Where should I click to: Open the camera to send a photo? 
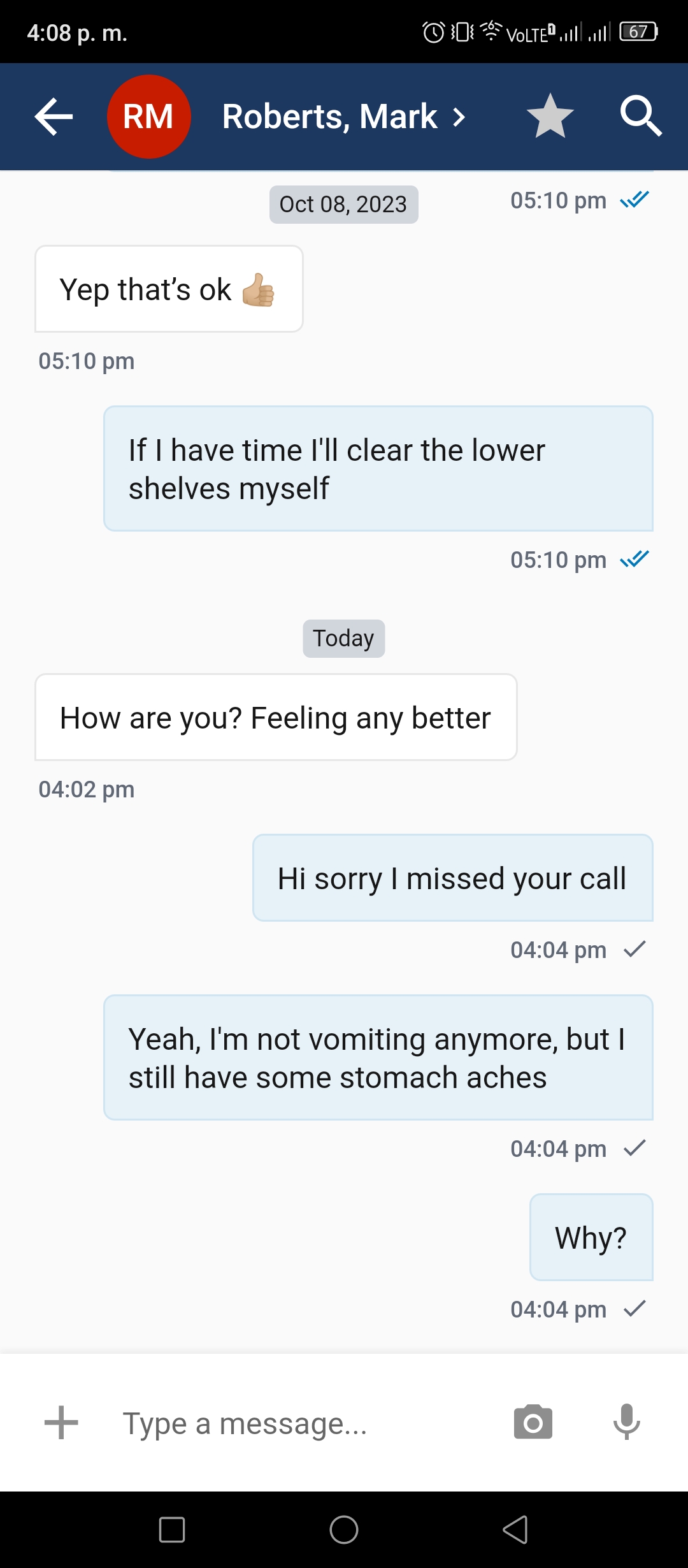click(x=533, y=1422)
